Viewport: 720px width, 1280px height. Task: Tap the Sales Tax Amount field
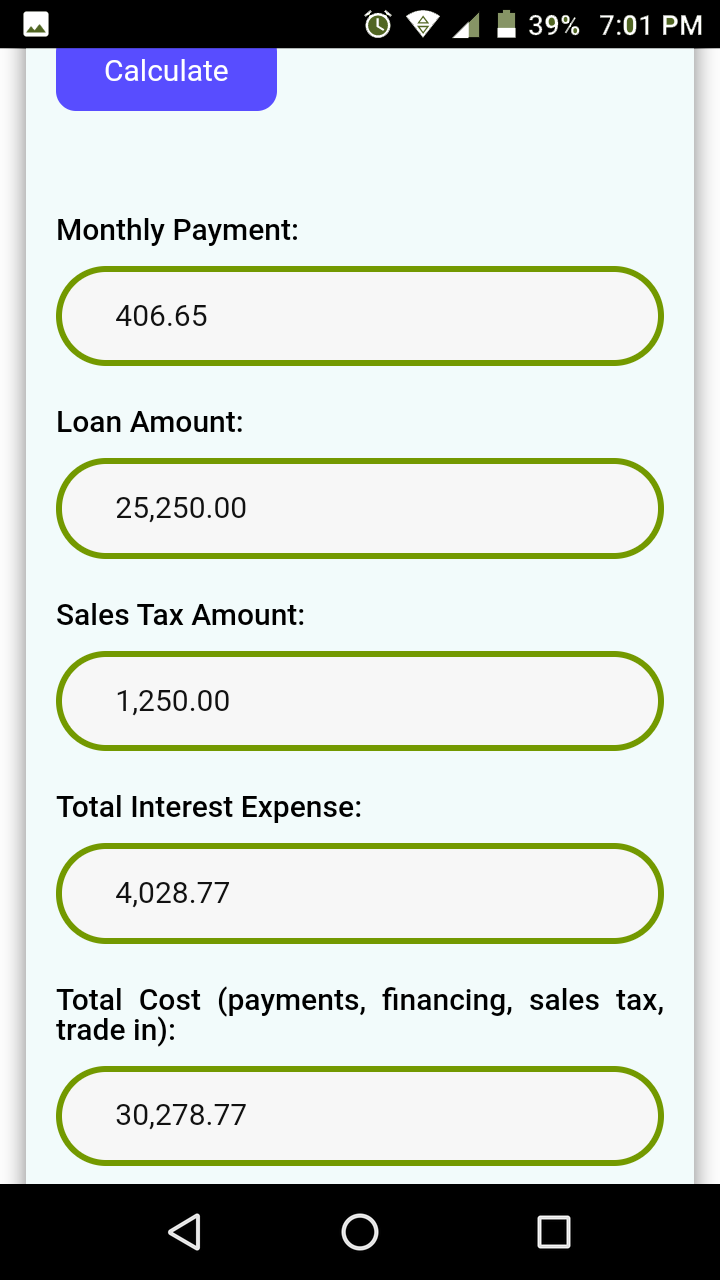coord(360,700)
